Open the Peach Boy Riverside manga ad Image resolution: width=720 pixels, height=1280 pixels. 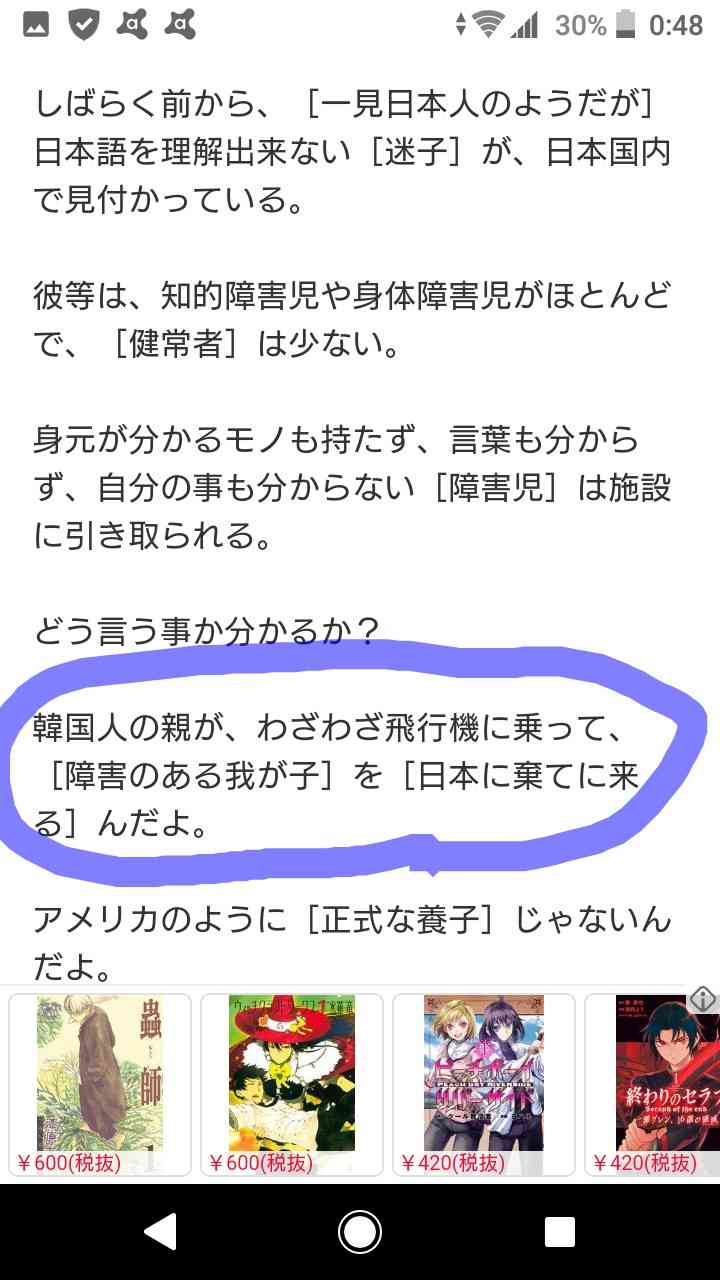(484, 1084)
